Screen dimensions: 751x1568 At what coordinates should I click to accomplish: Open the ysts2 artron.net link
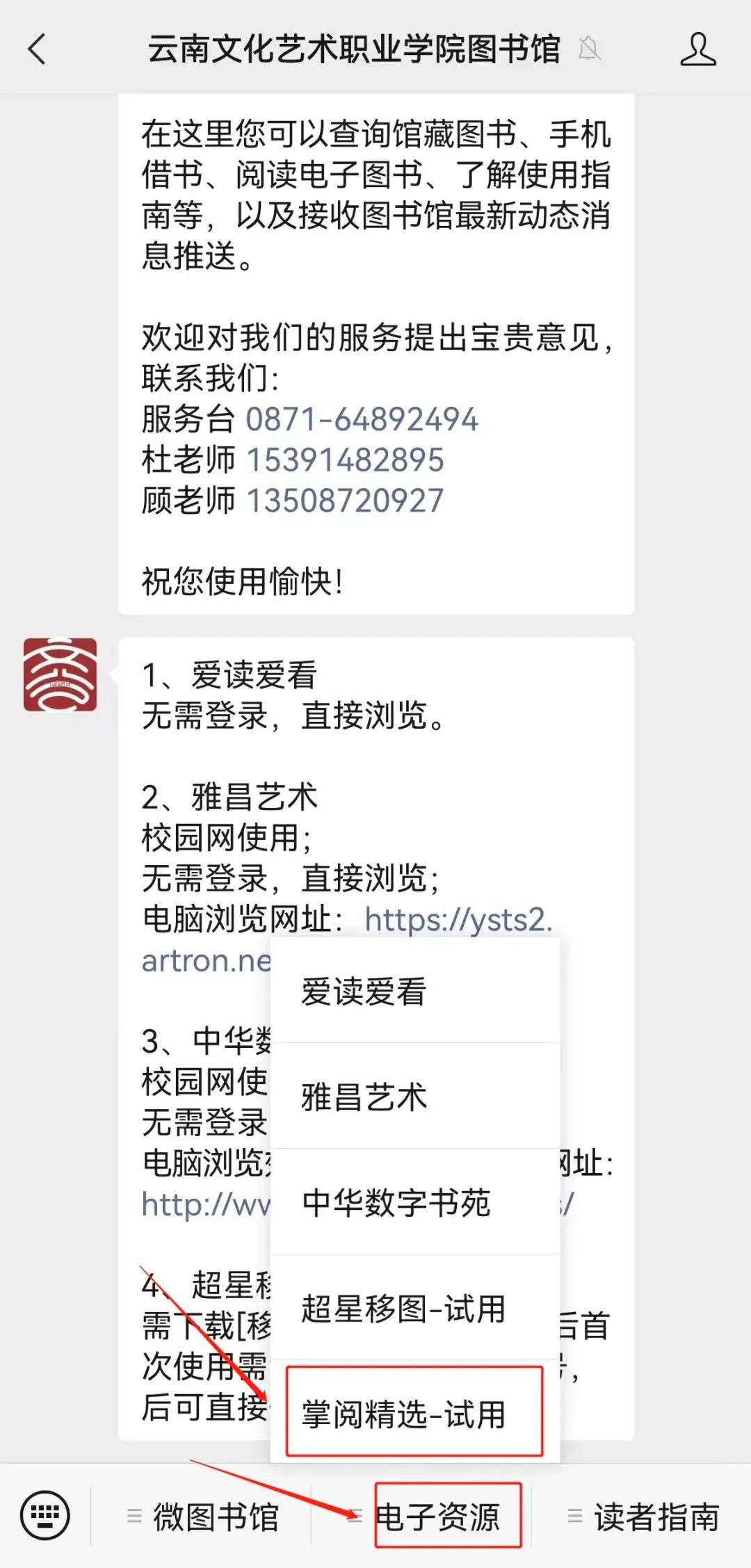(458, 920)
